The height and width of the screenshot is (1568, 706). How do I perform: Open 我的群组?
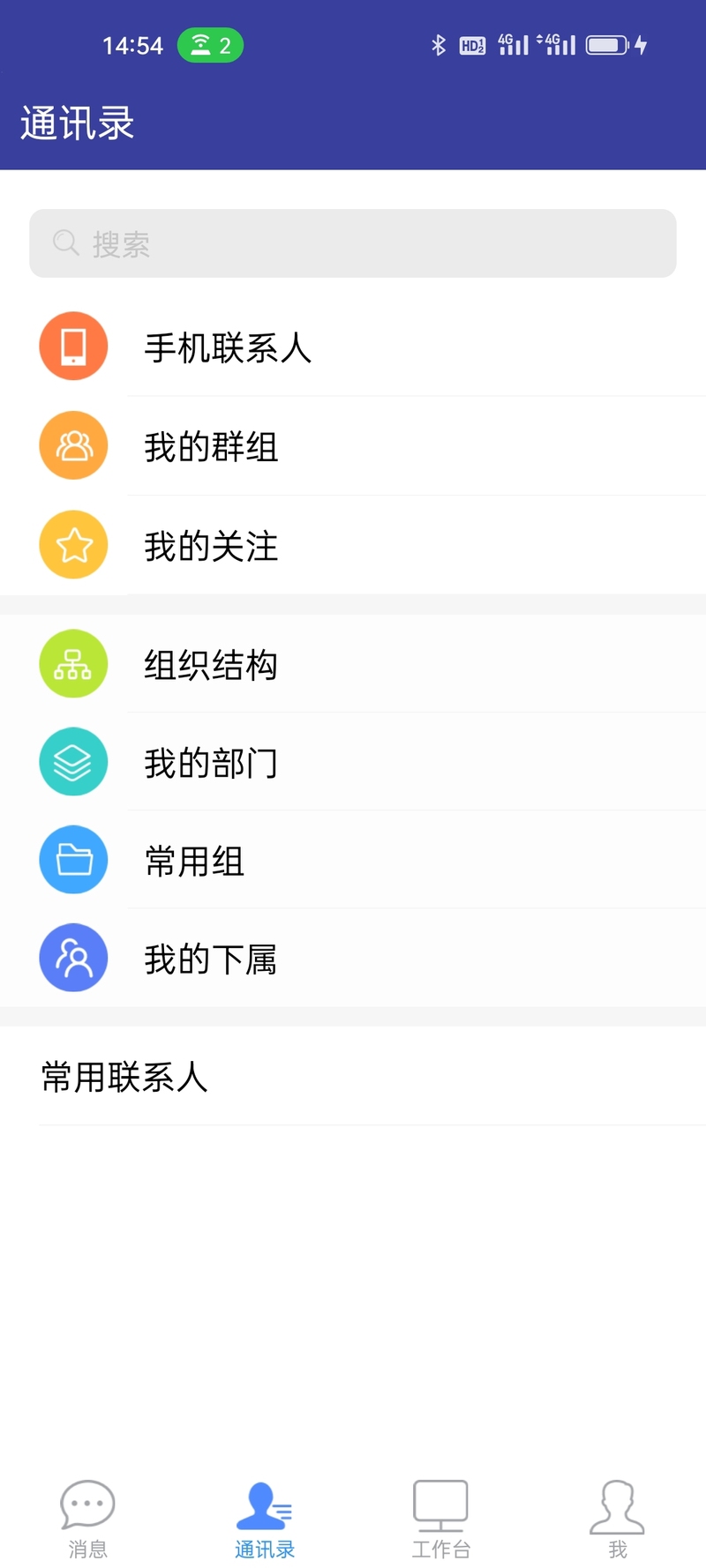coord(353,446)
